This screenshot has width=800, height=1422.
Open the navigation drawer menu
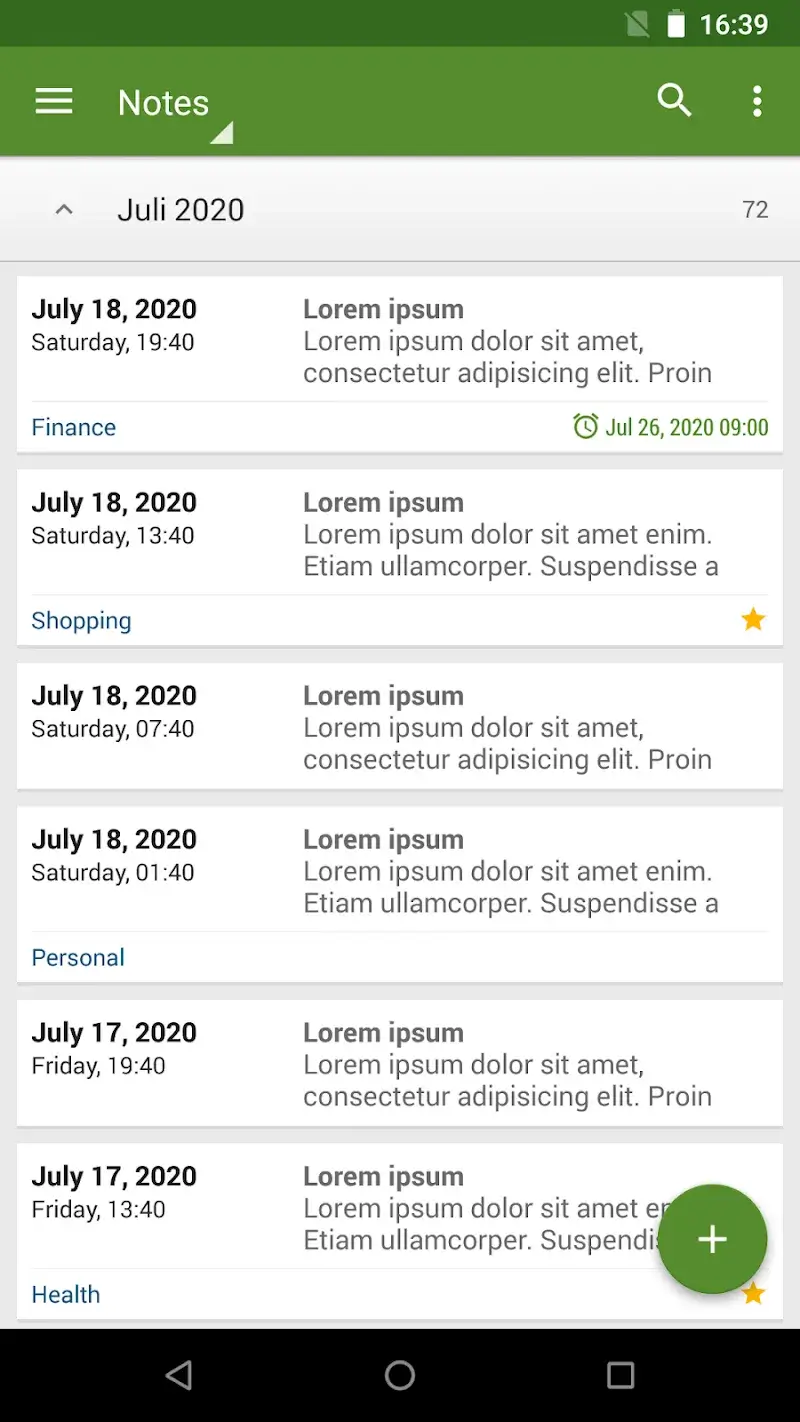(53, 101)
